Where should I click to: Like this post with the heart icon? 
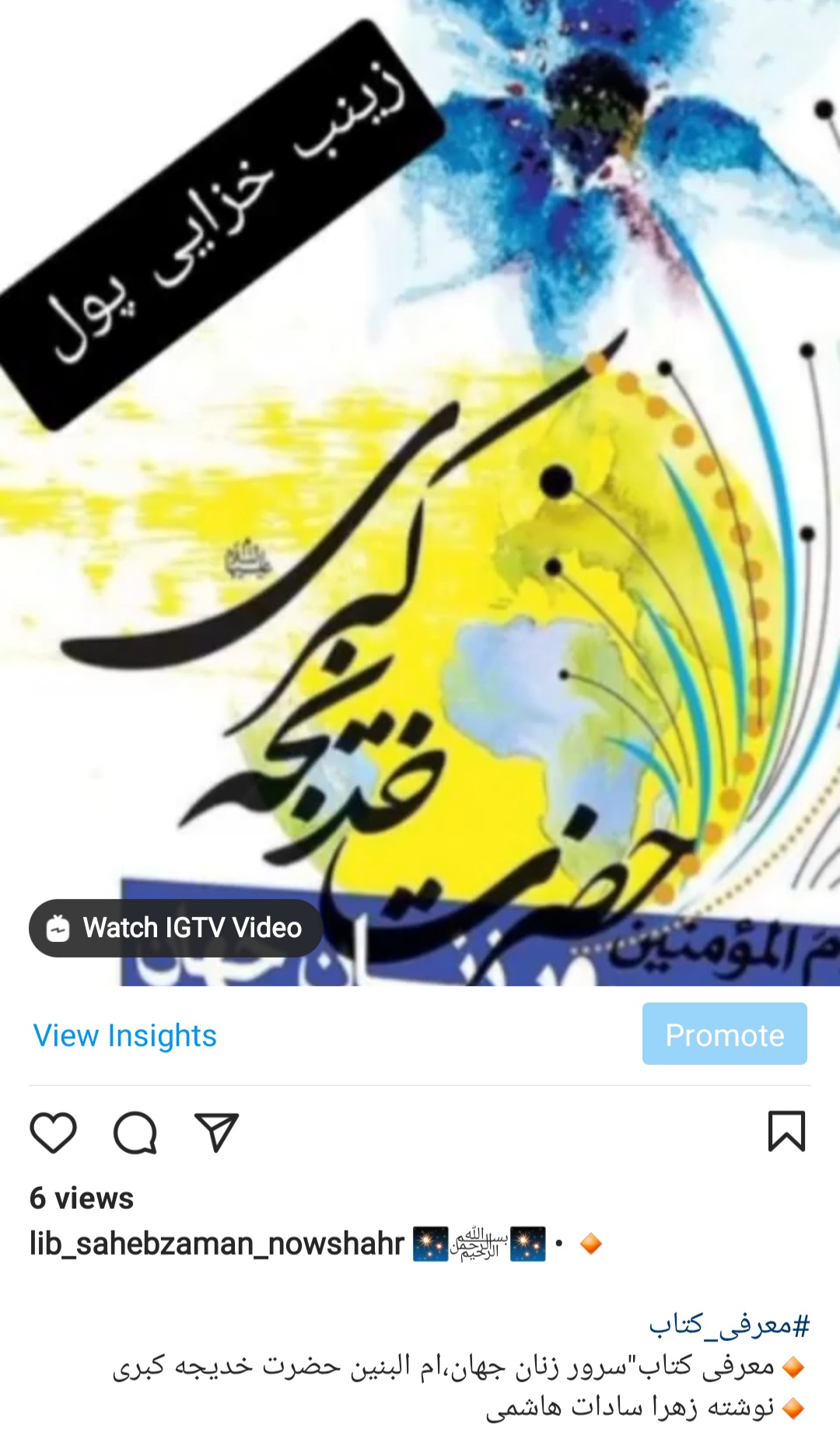53,1132
